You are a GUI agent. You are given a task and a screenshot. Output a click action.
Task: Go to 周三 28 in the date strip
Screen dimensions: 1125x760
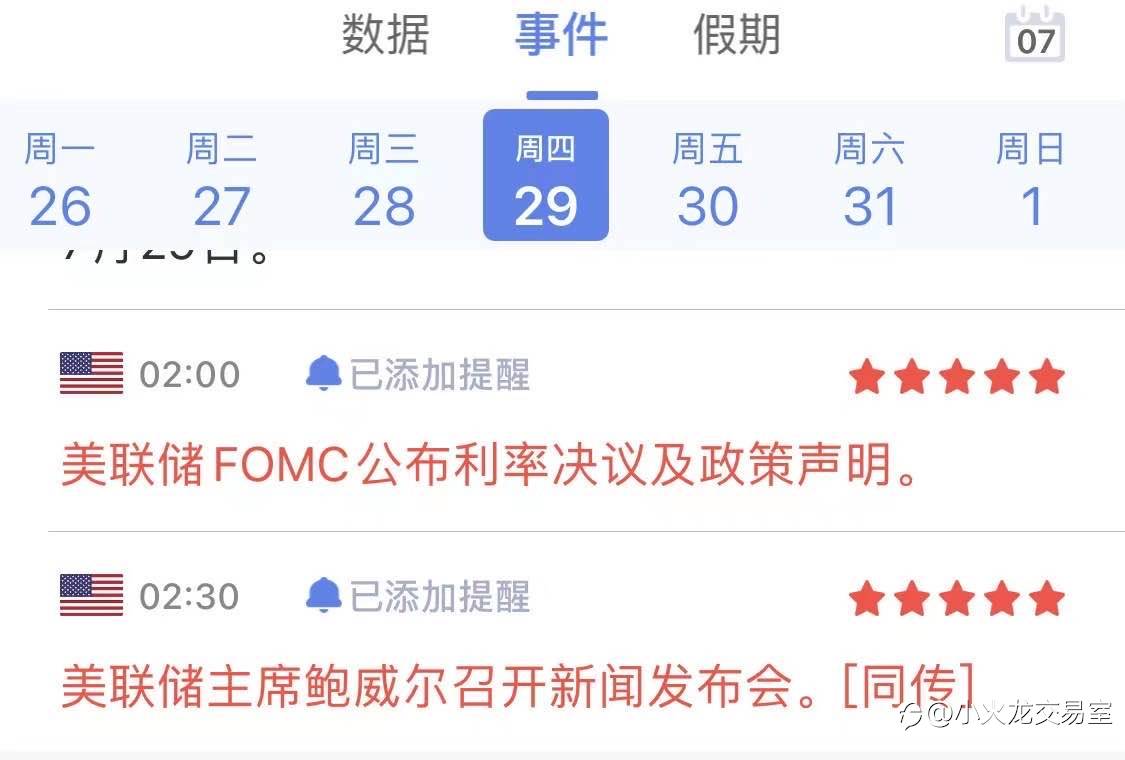(x=384, y=179)
